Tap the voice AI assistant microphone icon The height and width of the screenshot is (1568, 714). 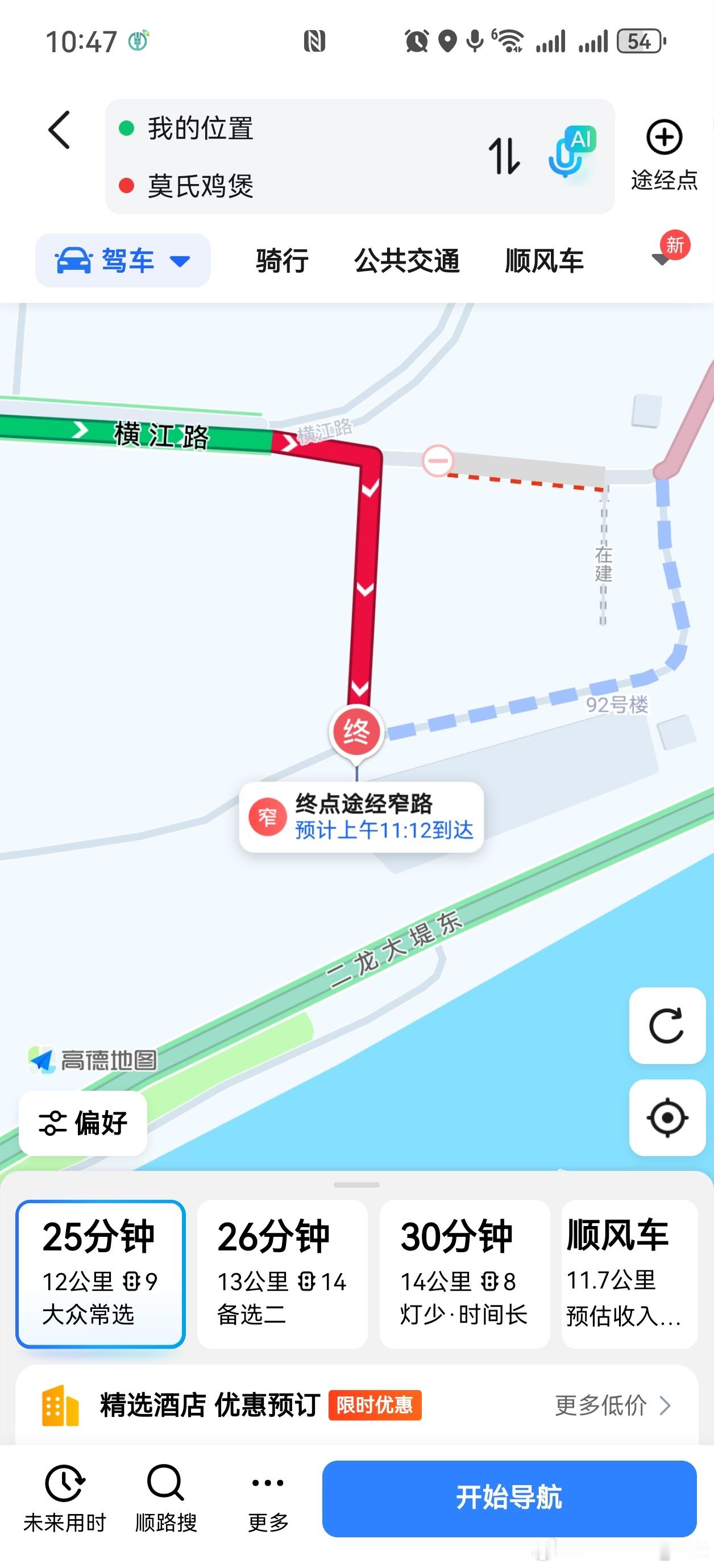569,155
